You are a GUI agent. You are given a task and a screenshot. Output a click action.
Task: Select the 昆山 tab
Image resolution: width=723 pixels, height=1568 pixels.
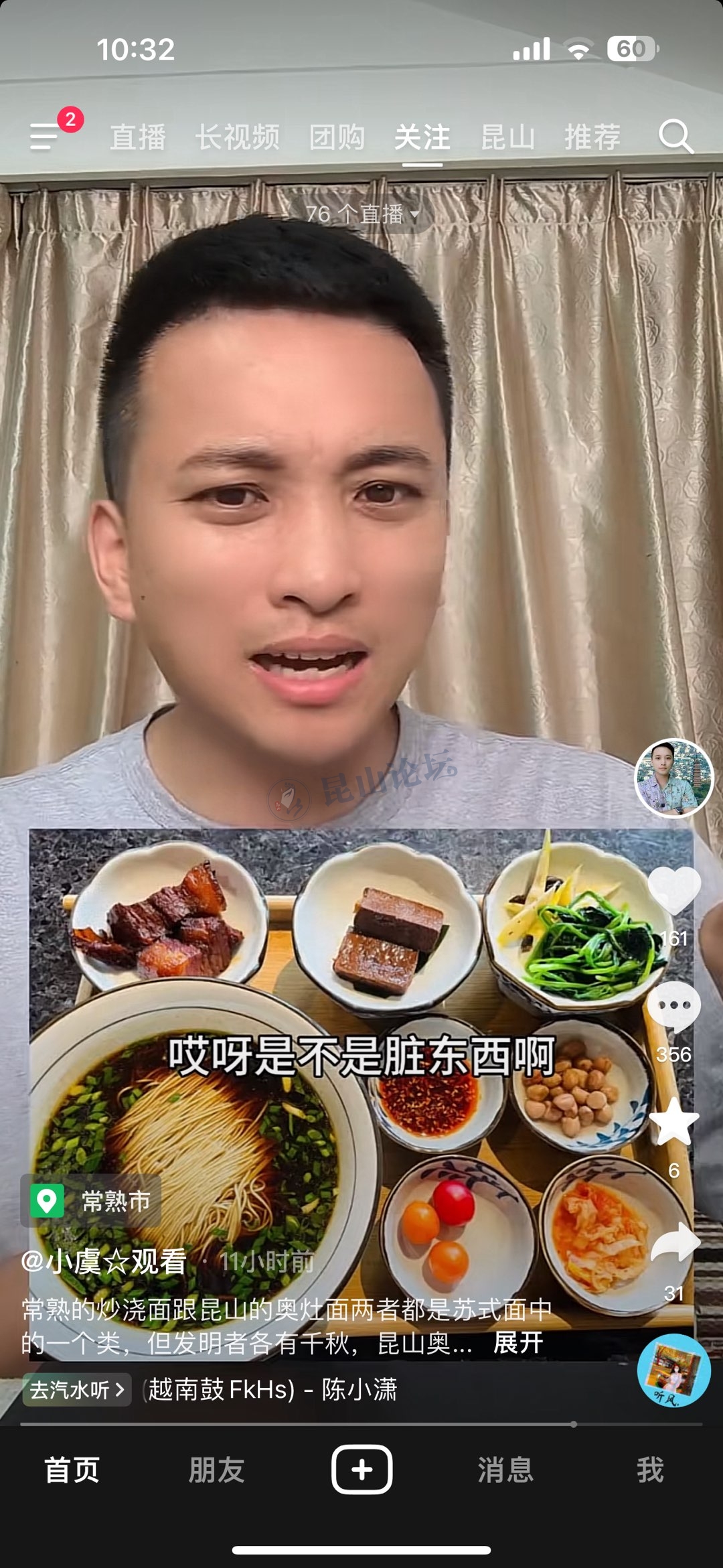507,137
